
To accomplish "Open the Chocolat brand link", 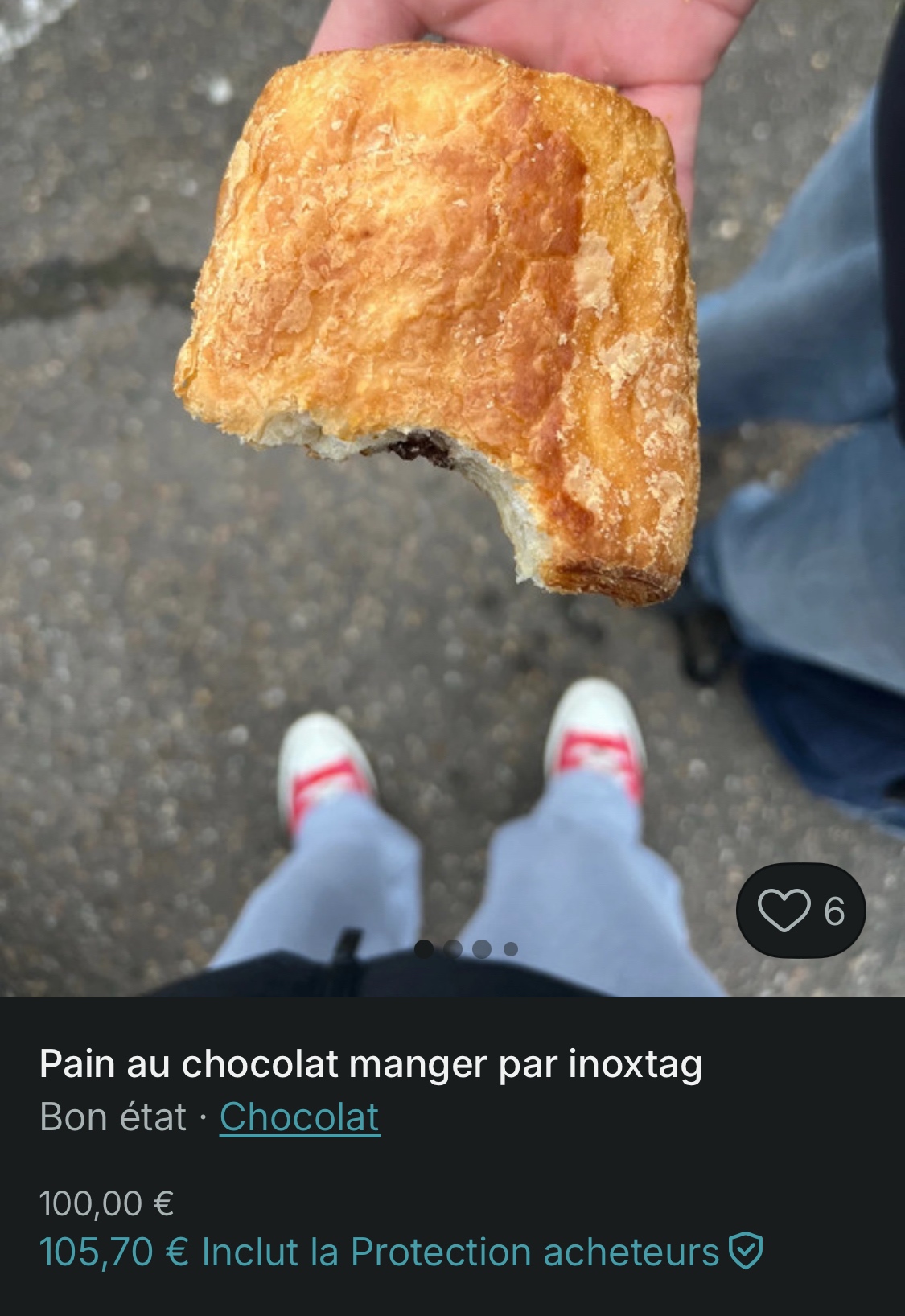I will (299, 1117).
